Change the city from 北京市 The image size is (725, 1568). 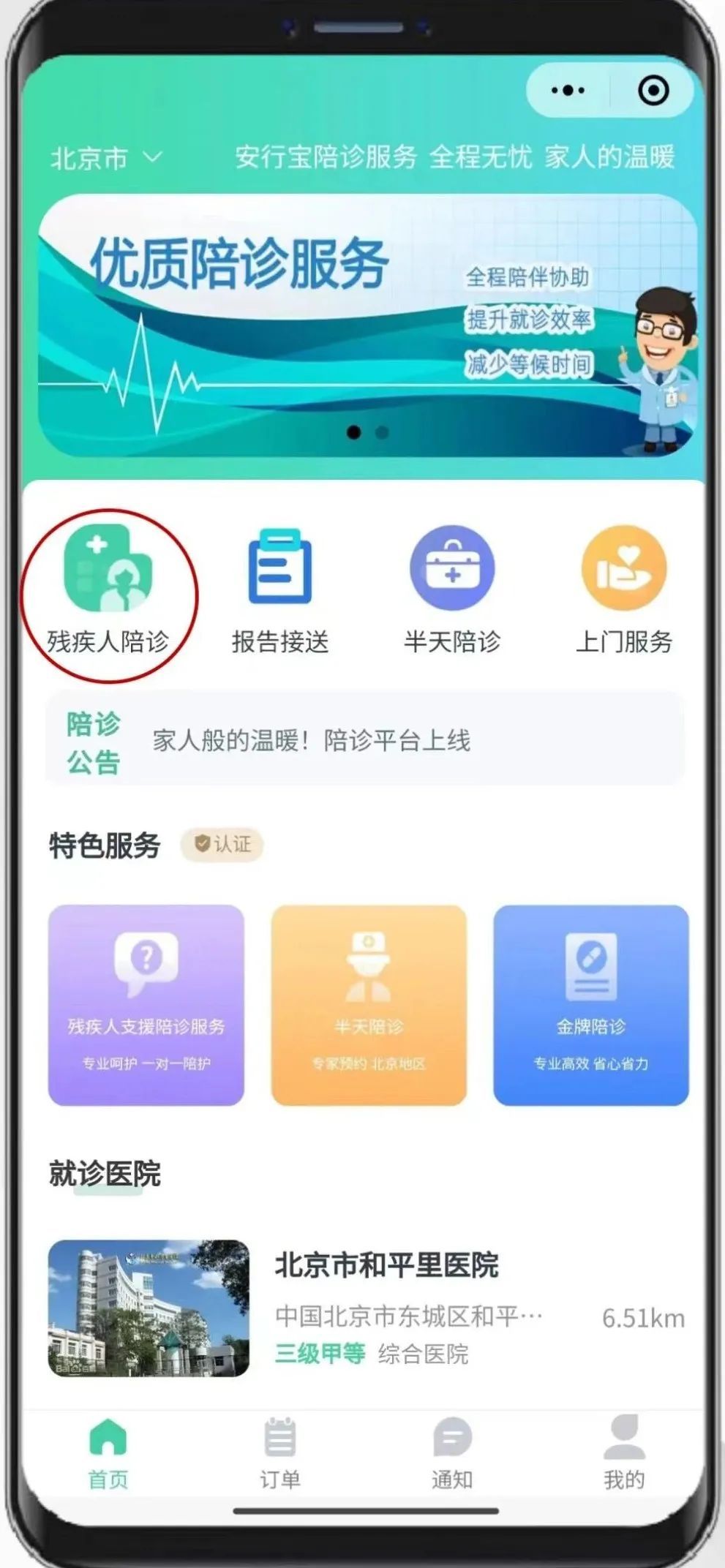pyautogui.click(x=106, y=158)
